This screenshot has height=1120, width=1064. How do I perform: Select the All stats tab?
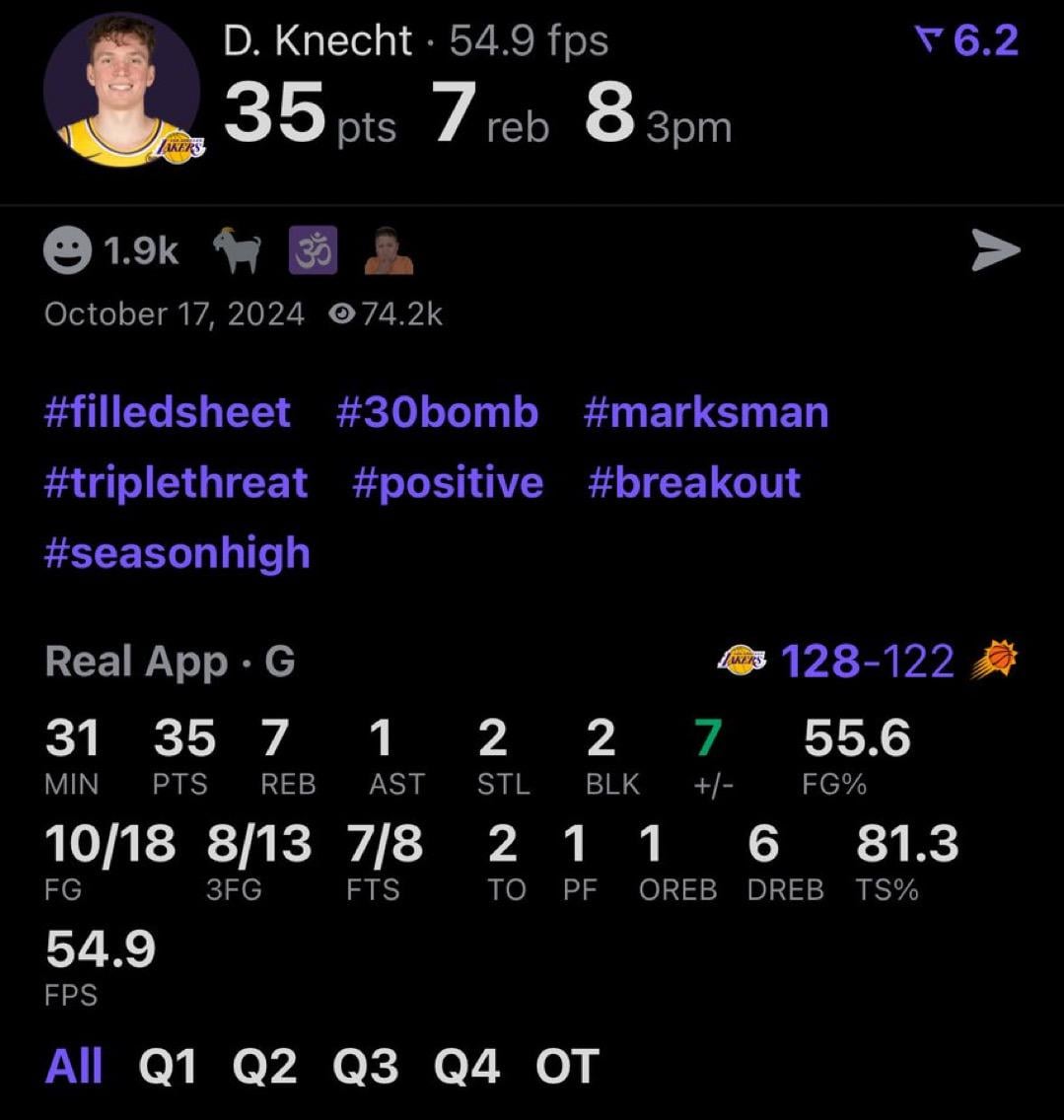(74, 1067)
